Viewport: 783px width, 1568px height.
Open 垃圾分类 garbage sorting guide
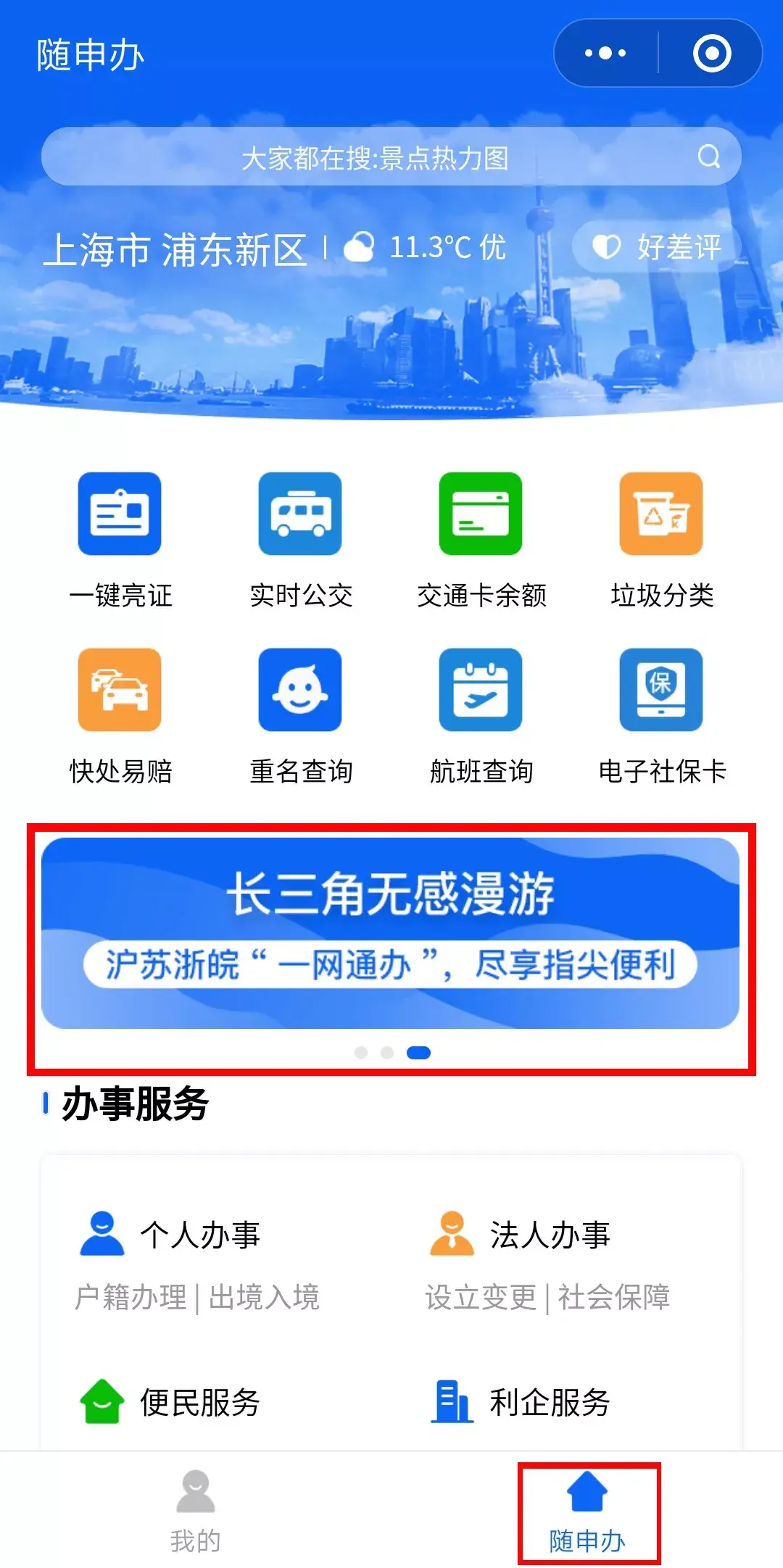click(661, 539)
